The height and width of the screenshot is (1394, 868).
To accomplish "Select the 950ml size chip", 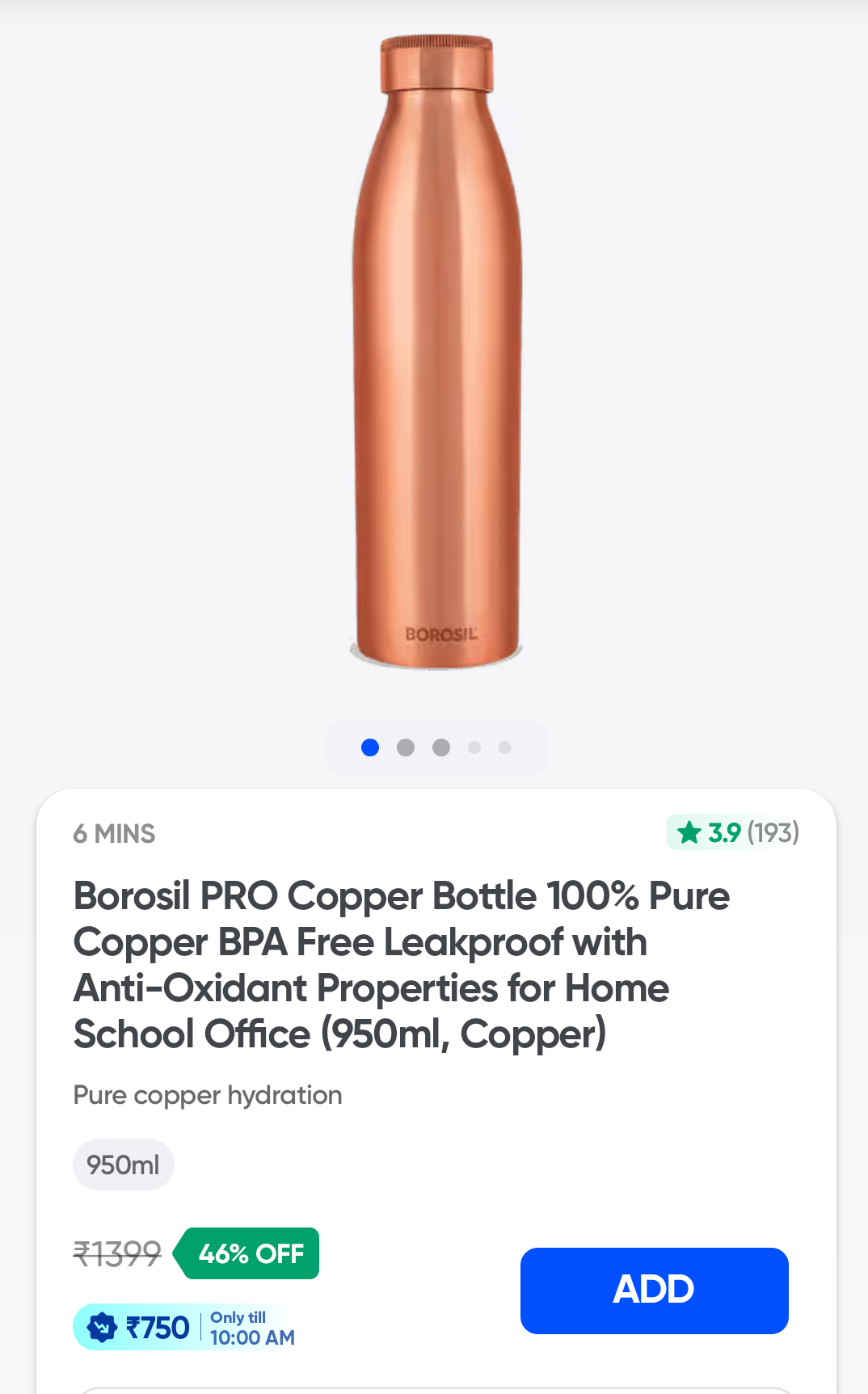I will (x=123, y=1164).
